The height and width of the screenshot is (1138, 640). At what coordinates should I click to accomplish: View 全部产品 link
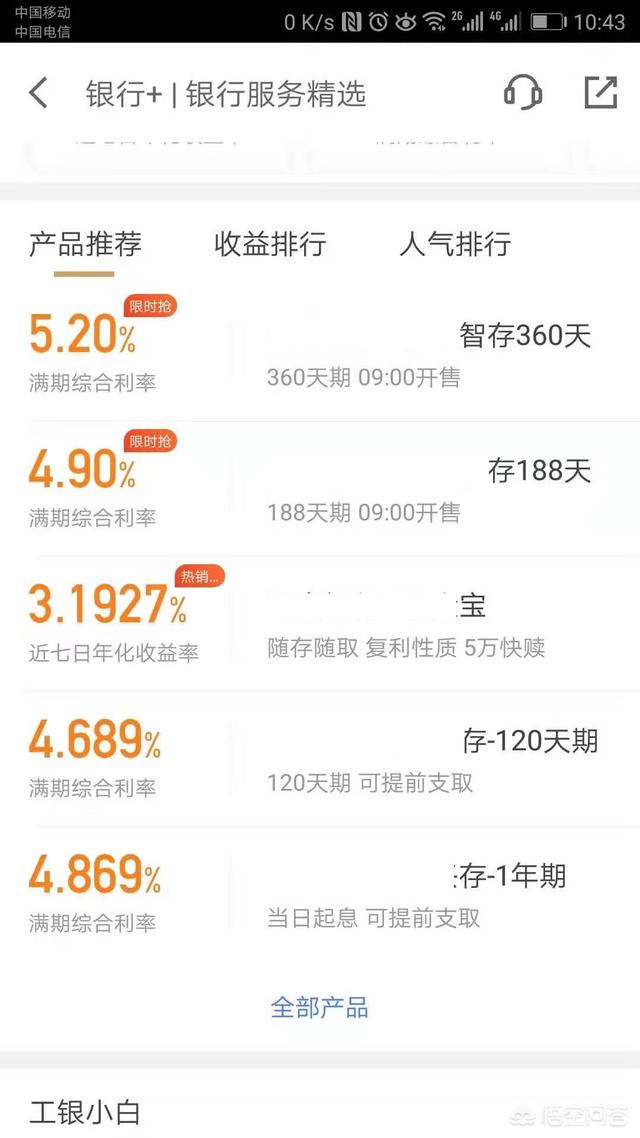click(x=319, y=1007)
